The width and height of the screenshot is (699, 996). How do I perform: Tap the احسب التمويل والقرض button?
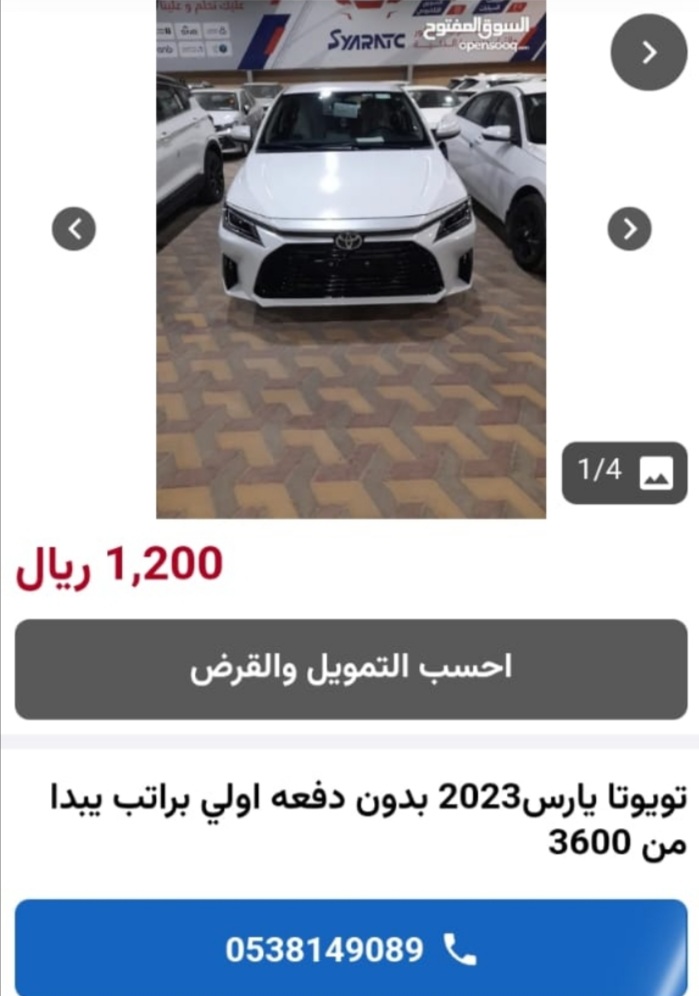(x=350, y=668)
